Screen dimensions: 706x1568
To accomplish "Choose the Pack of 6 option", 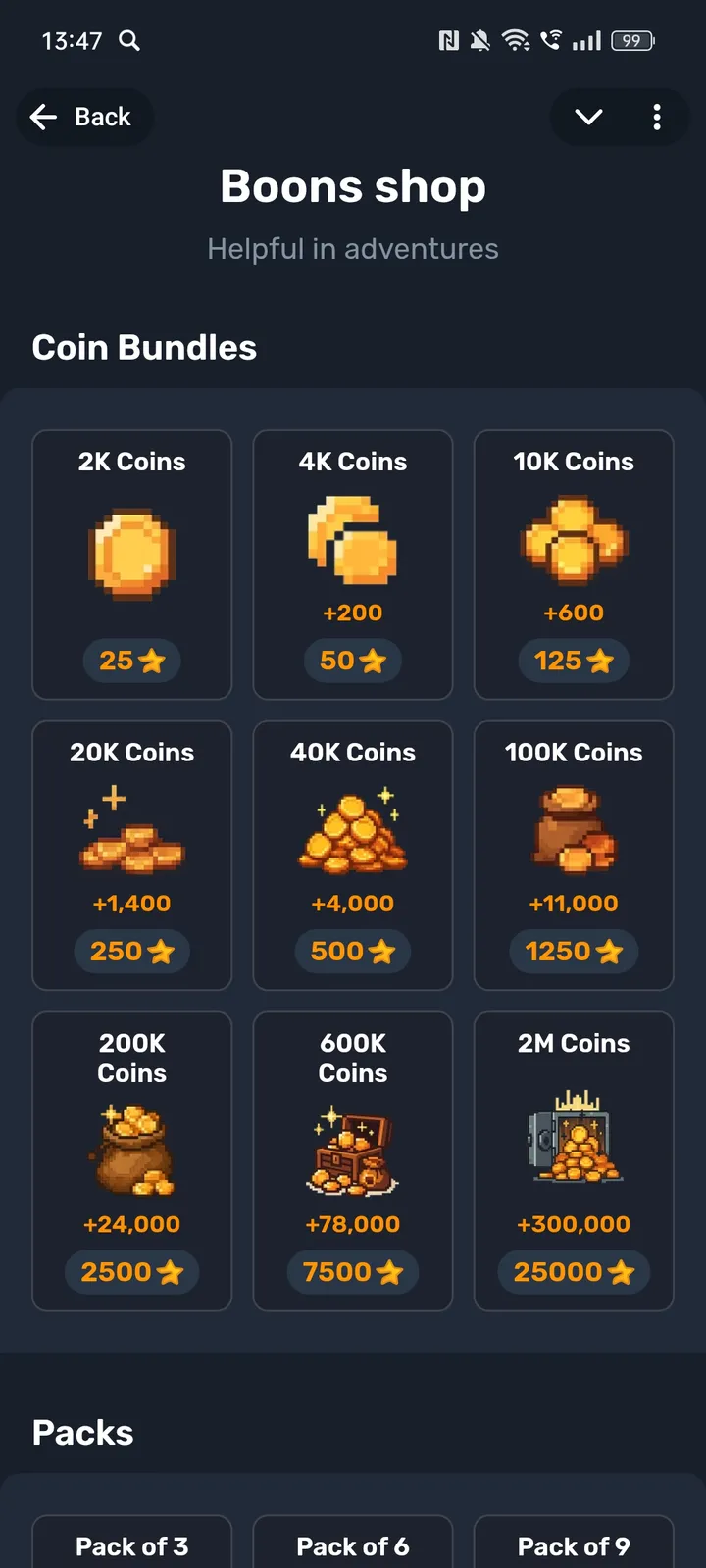I will (x=352, y=1545).
